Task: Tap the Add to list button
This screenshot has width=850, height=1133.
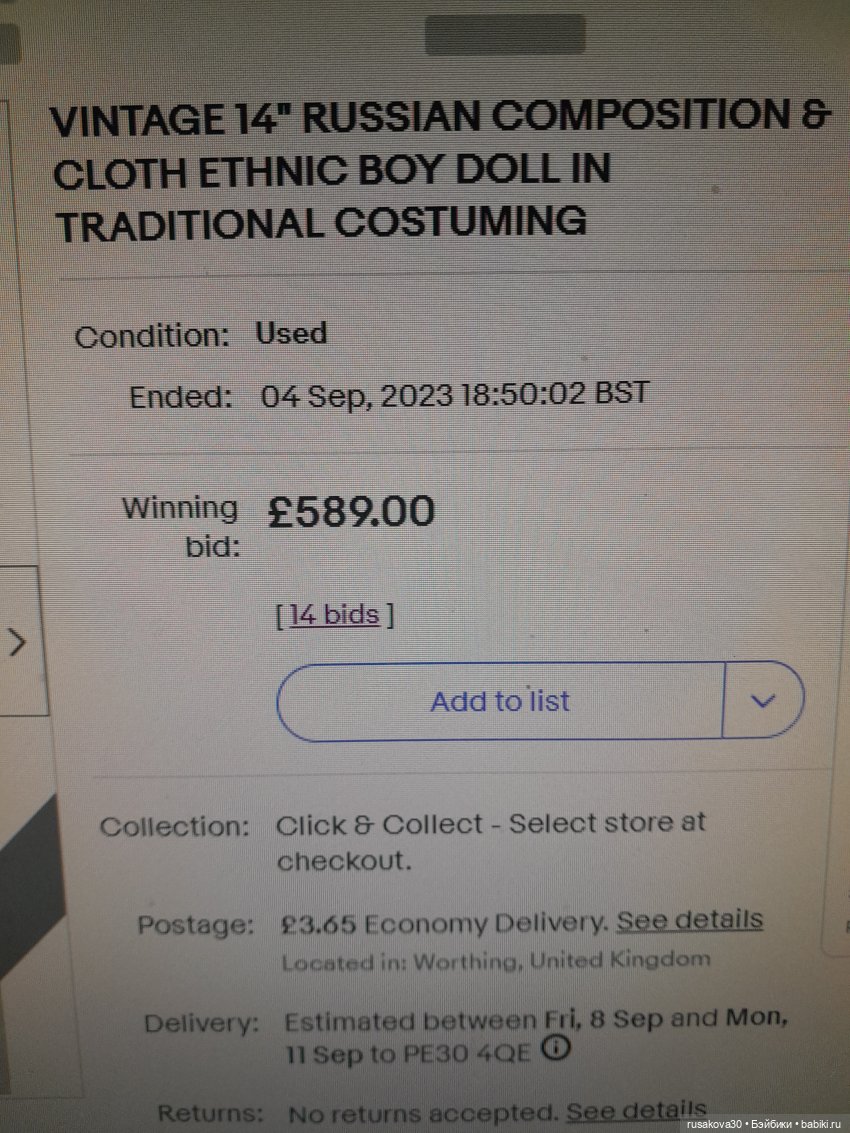Action: pyautogui.click(x=499, y=701)
